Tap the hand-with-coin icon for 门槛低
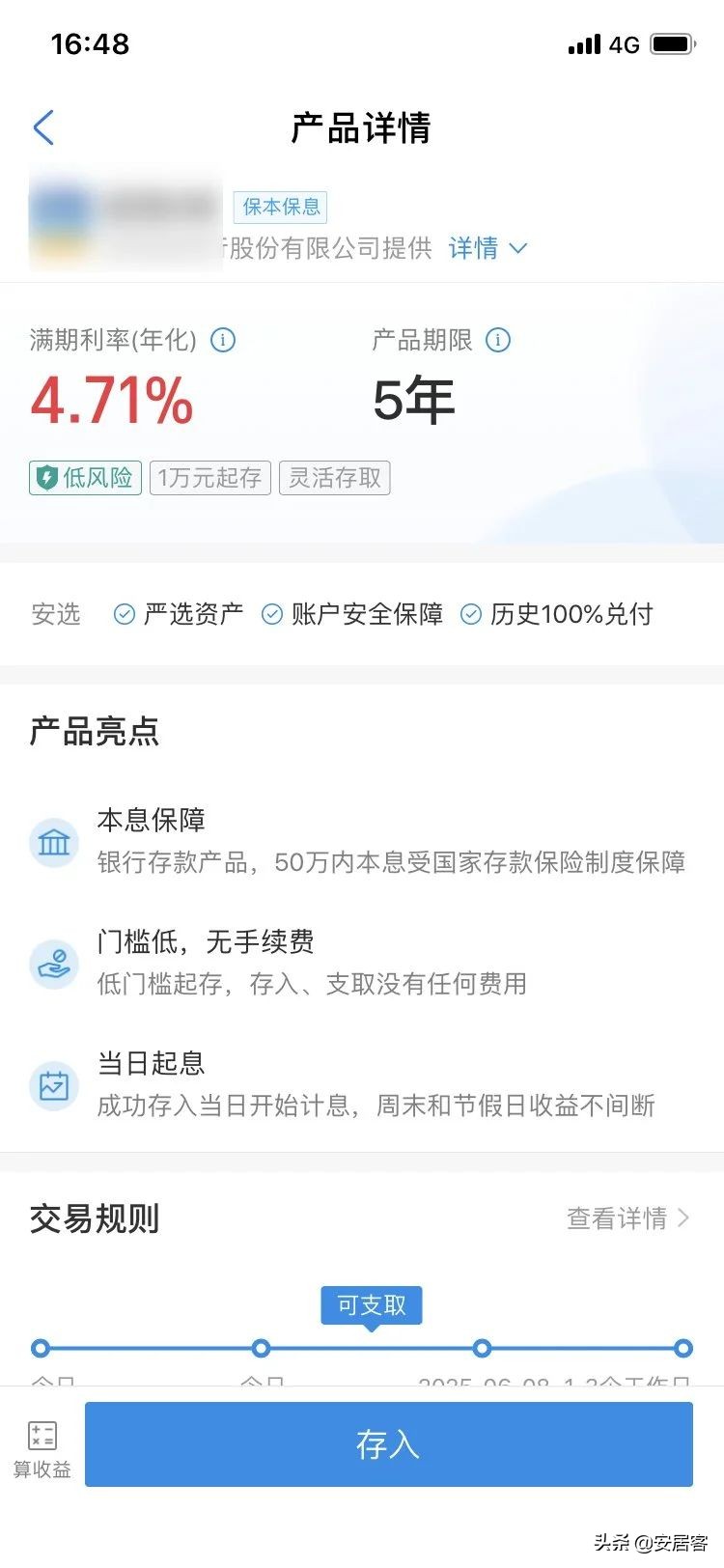 coord(54,964)
